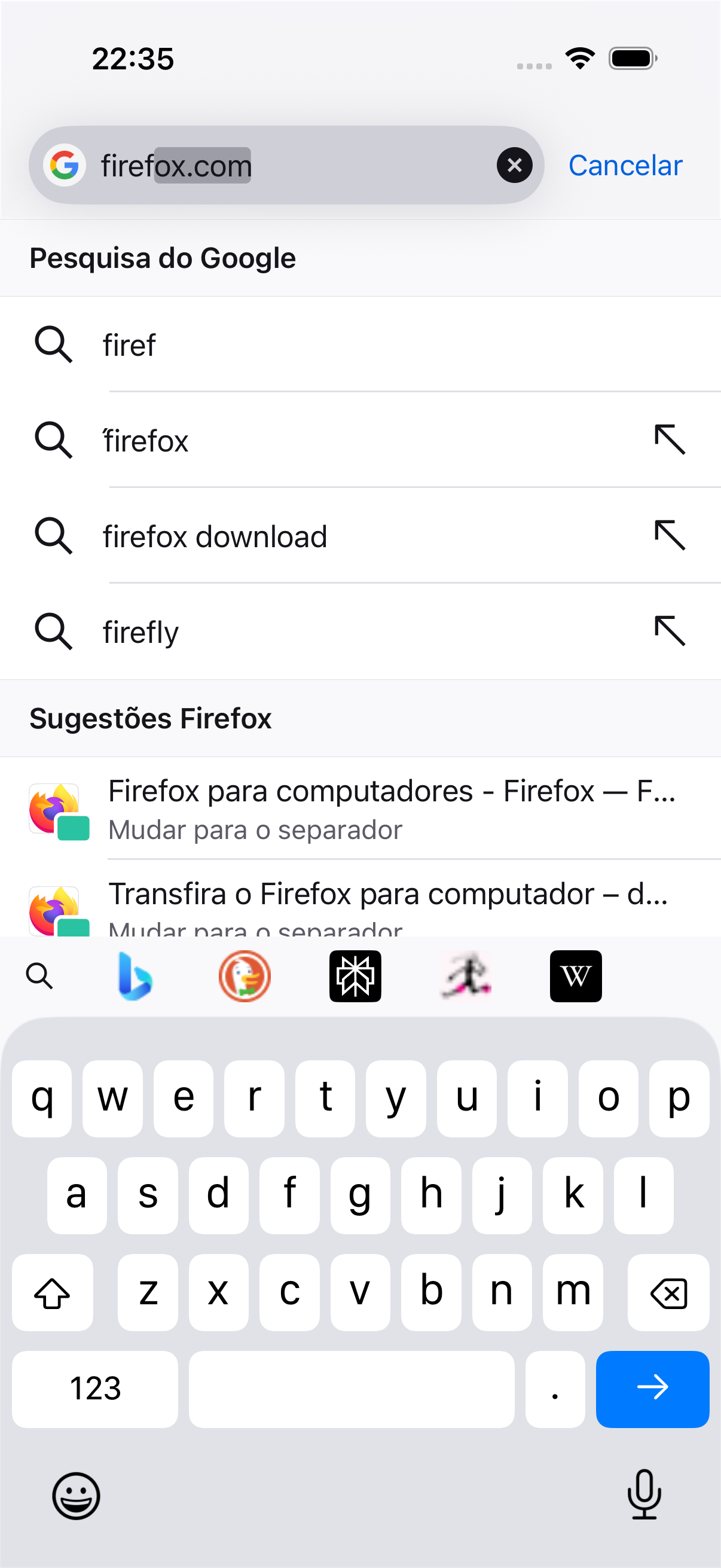Clear the URL text field
721x1568 pixels.
tap(514, 165)
